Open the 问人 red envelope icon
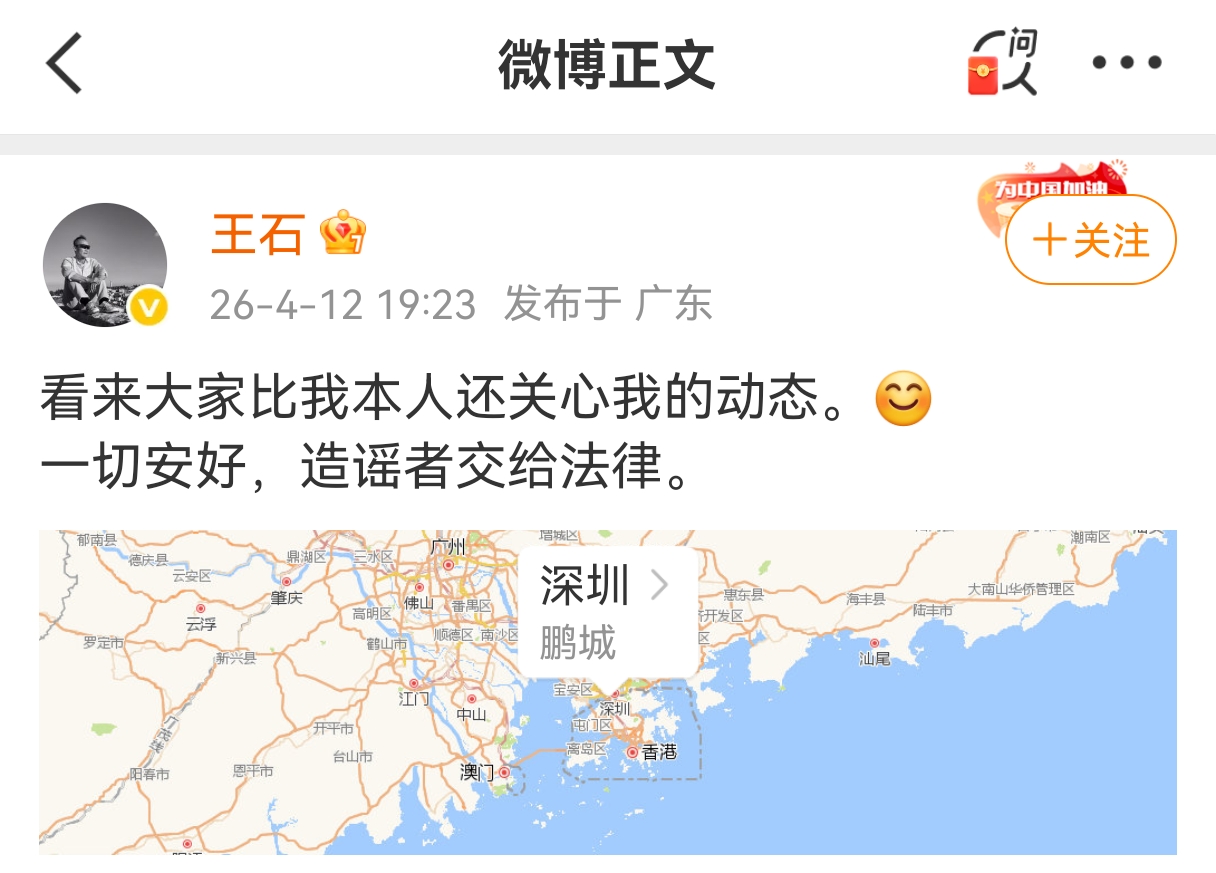 coord(1002,63)
